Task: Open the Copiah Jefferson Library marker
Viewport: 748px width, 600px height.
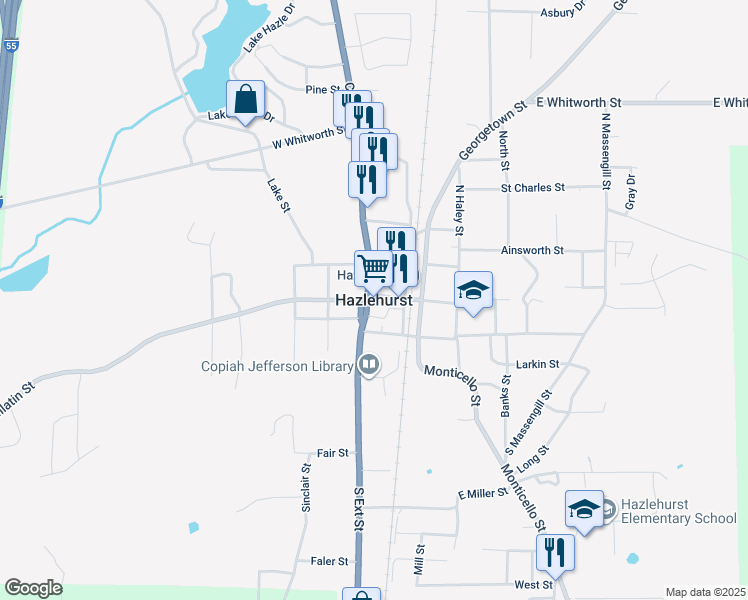Action: coord(369,366)
